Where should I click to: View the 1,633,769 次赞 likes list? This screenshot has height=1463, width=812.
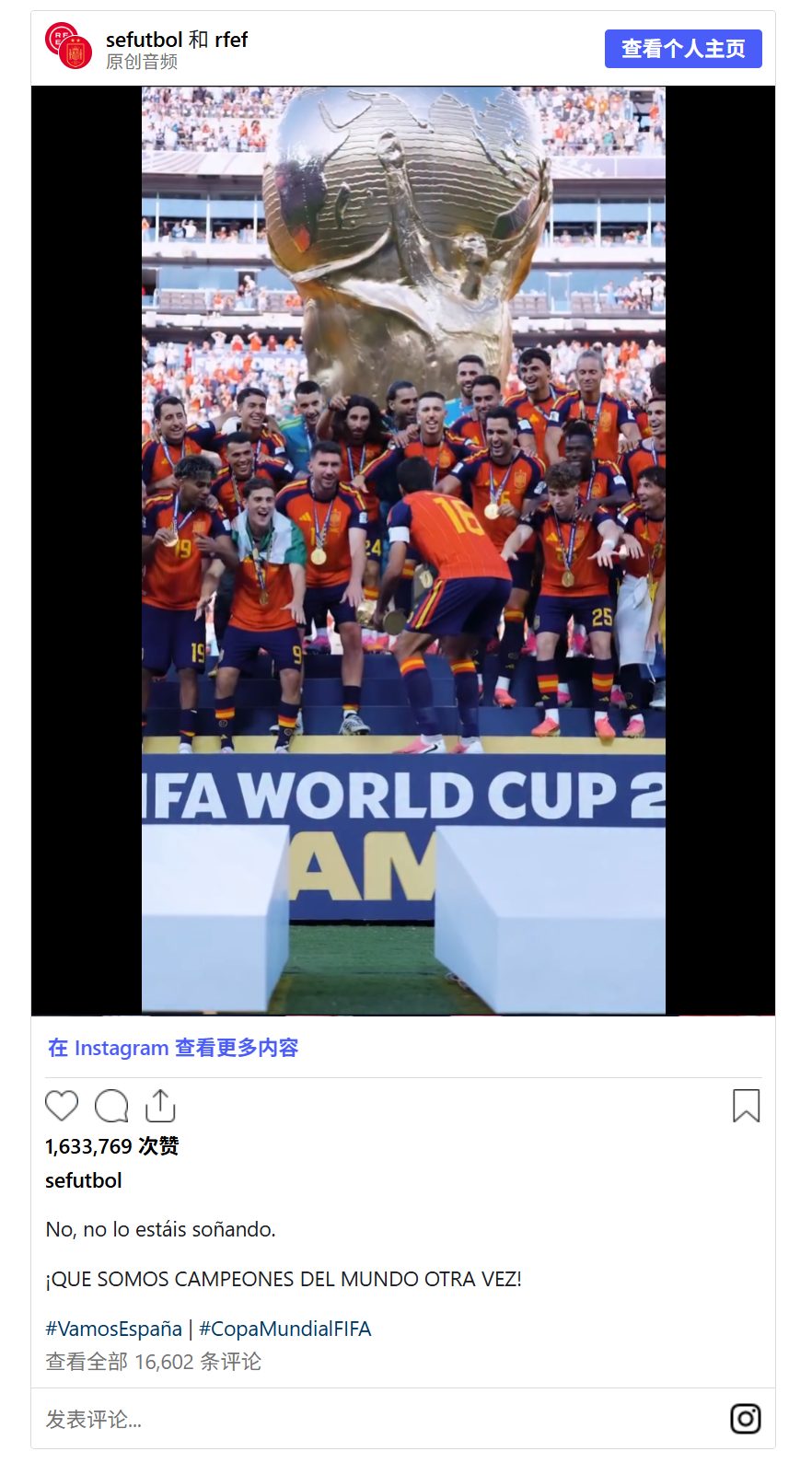112,1146
